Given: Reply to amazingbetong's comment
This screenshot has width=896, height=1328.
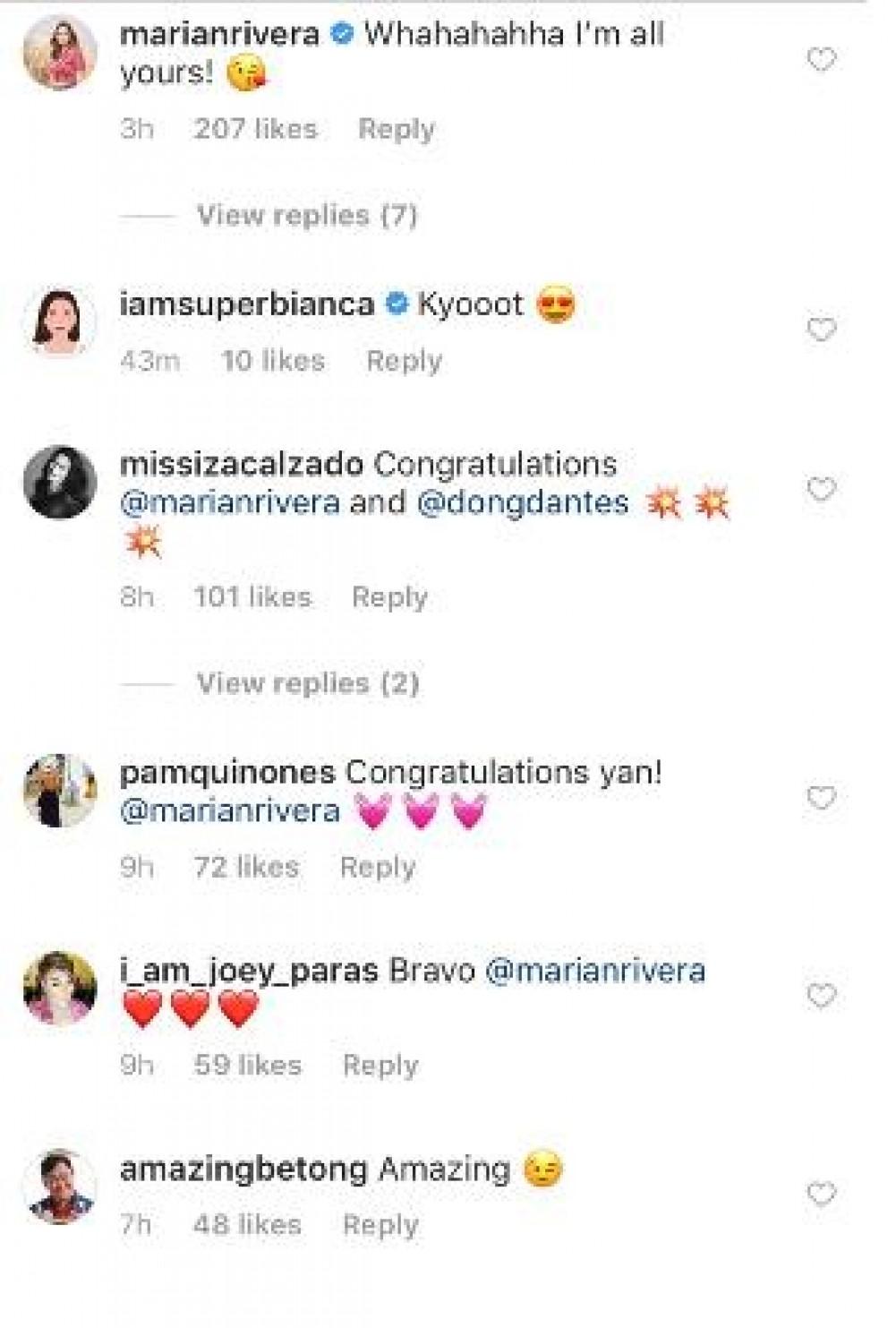Looking at the screenshot, I should (x=380, y=1225).
